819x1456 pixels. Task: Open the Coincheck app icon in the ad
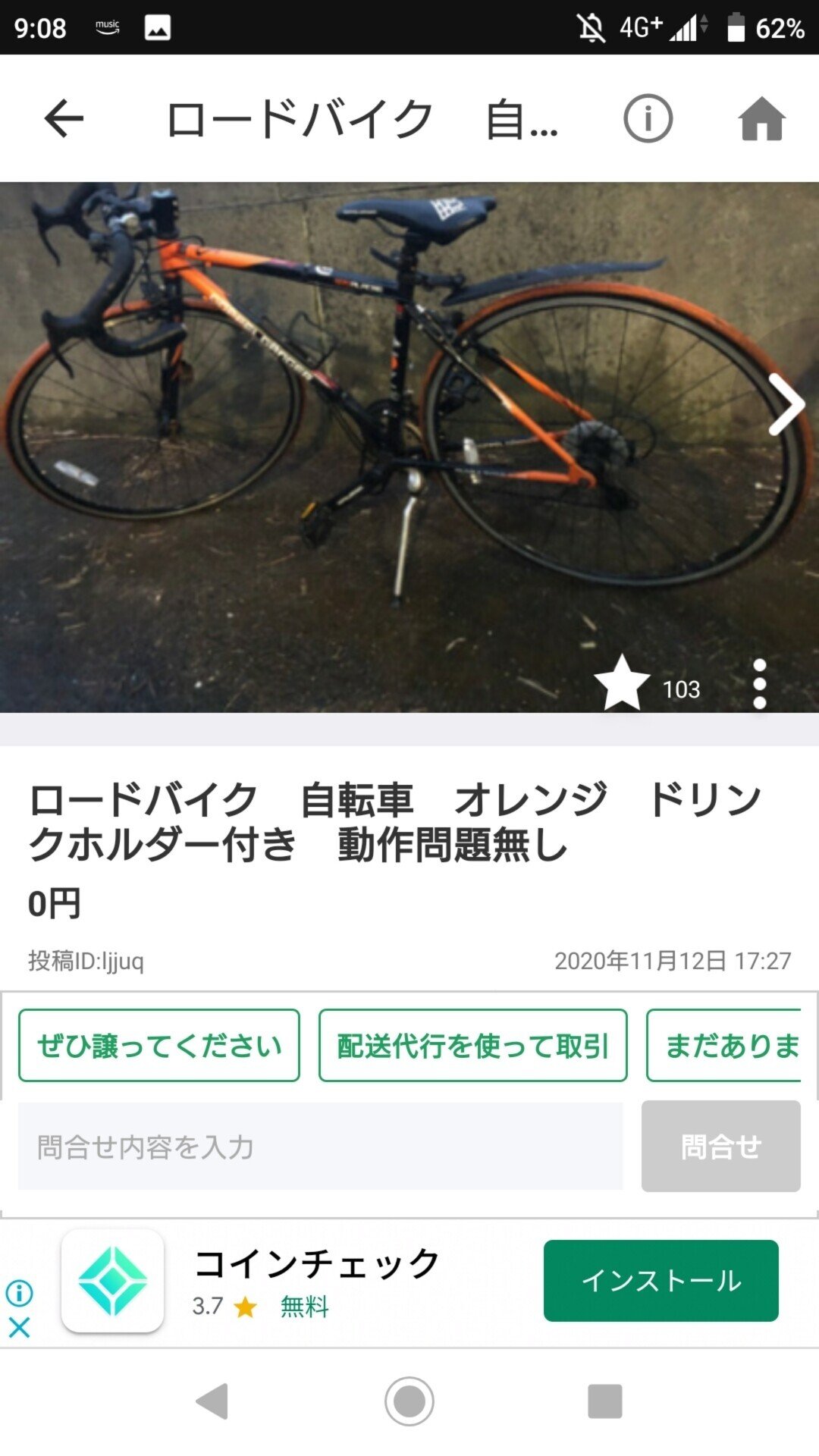[x=112, y=1282]
